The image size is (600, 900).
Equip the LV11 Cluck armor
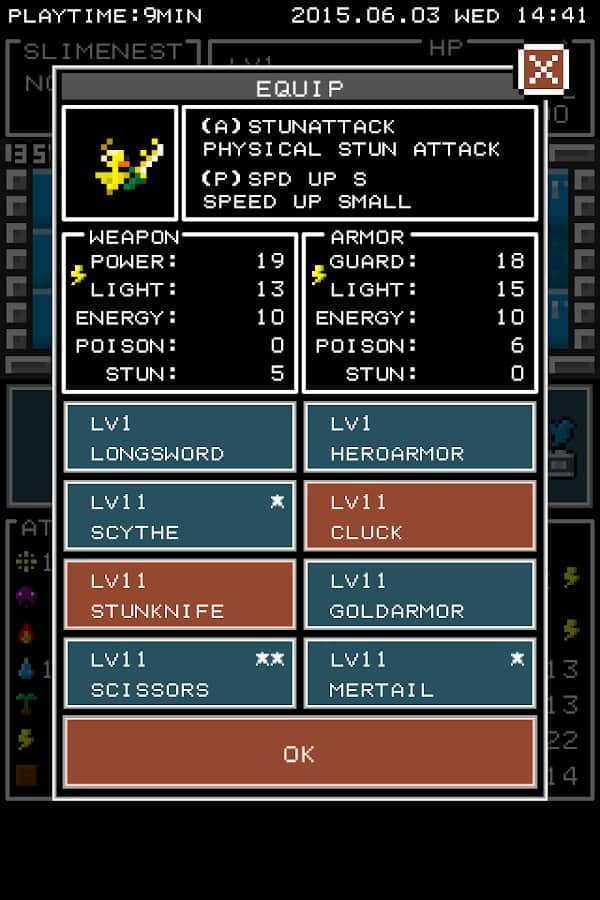[420, 516]
